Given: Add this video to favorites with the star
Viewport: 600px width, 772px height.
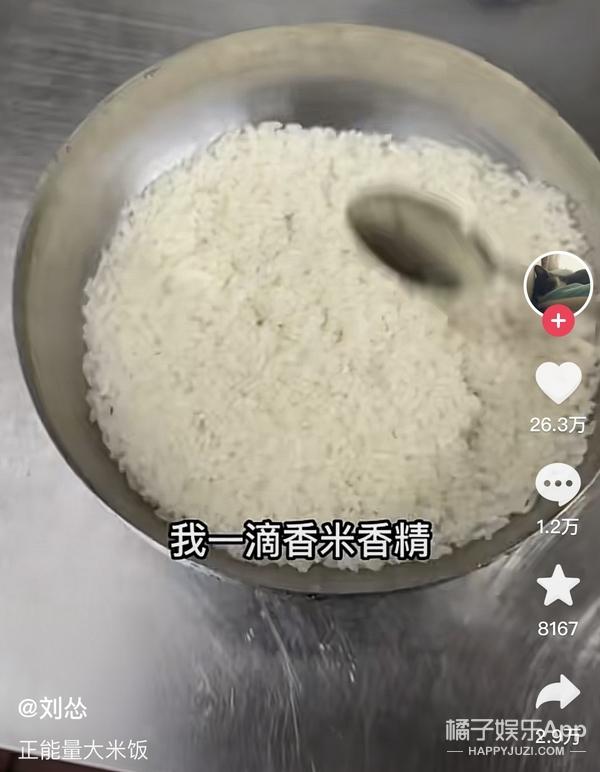Looking at the screenshot, I should point(558,586).
